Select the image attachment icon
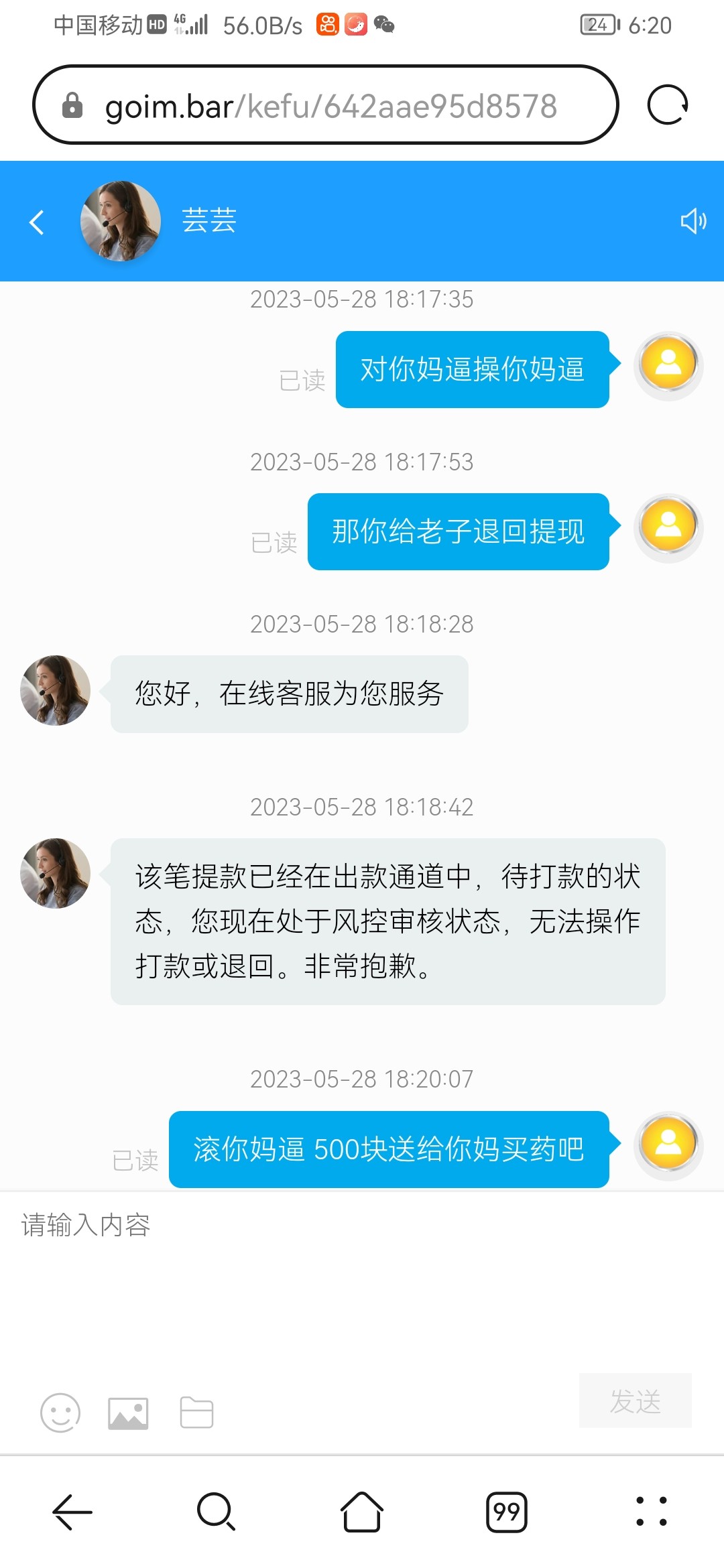This screenshot has height=1568, width=724. 127,1411
